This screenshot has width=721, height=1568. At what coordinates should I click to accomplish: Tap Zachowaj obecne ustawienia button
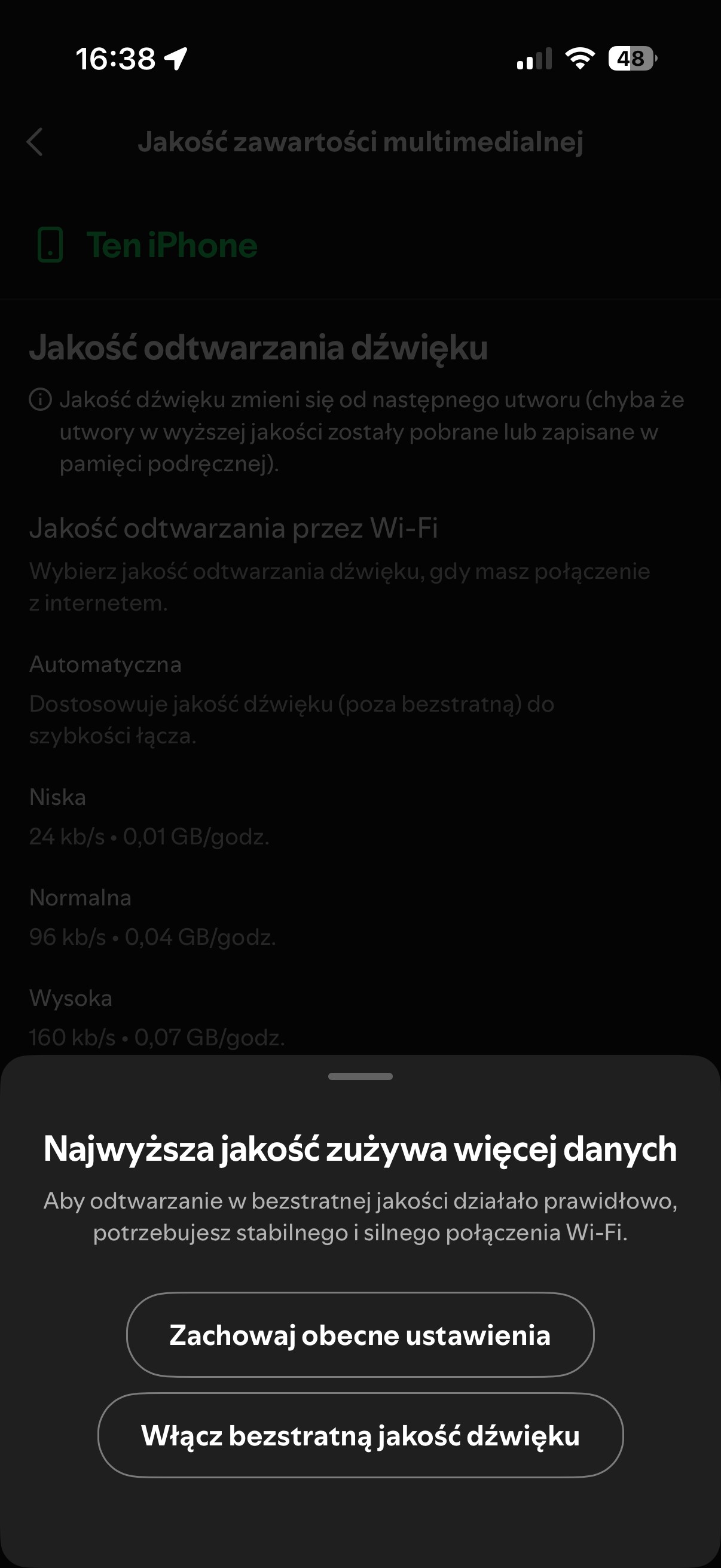pos(360,1335)
